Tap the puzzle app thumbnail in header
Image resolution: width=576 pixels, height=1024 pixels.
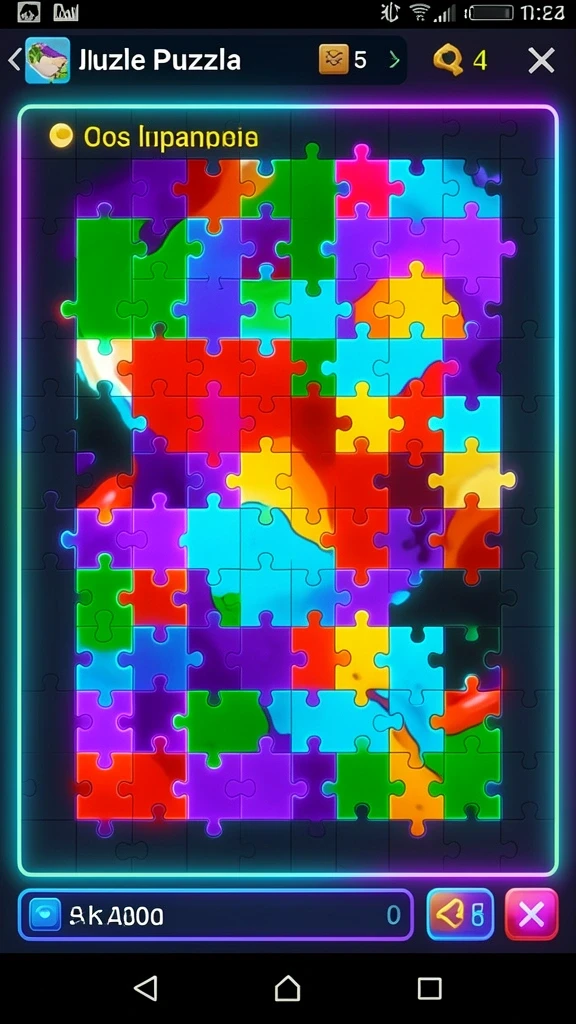tap(48, 60)
